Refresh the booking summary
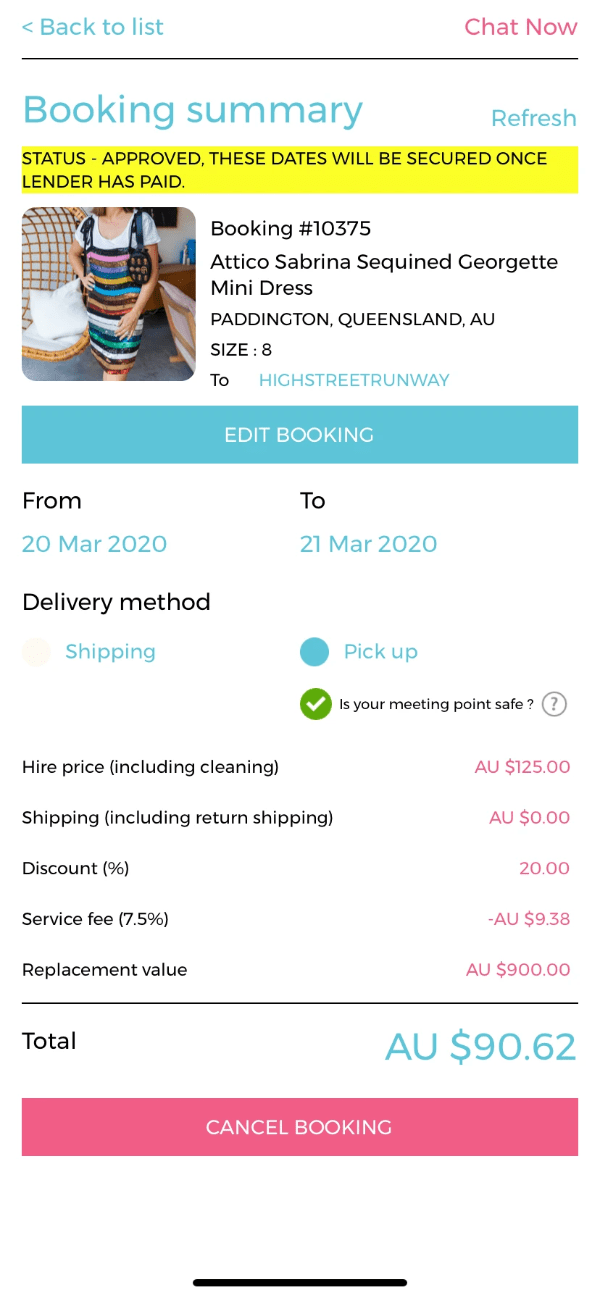Screen dimensions: 600x1298 pos(533,118)
